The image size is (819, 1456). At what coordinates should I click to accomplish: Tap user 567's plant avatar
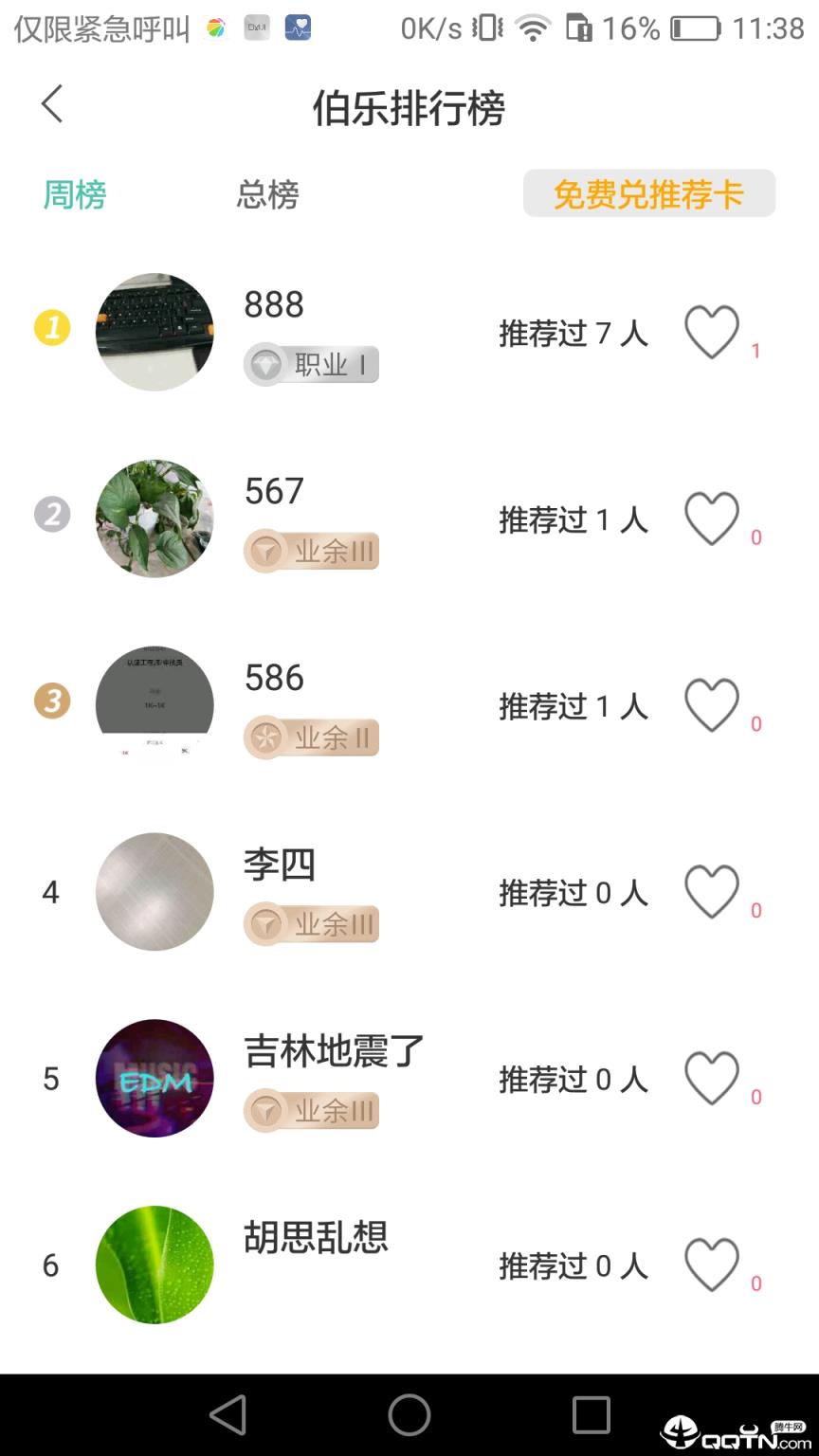click(155, 519)
